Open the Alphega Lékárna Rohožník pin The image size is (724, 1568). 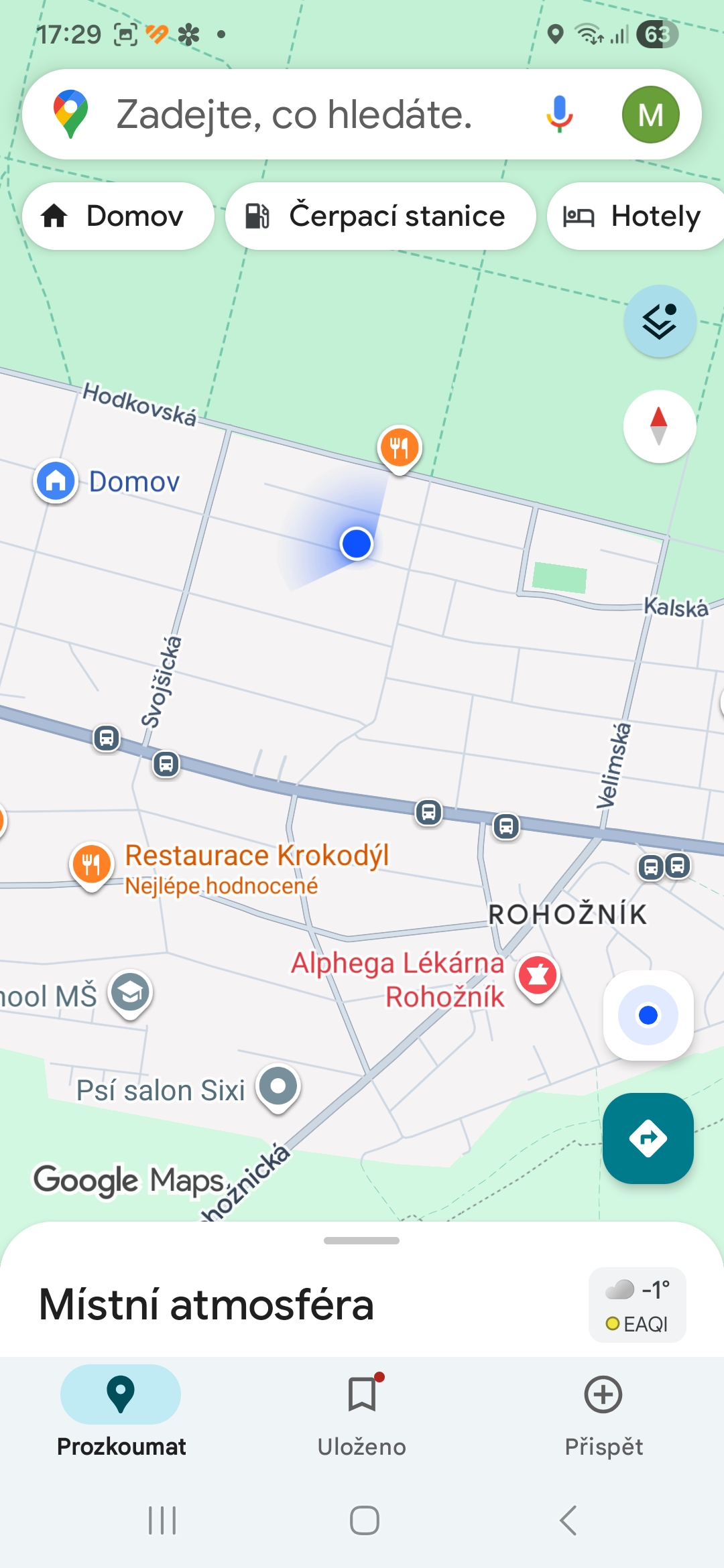click(538, 975)
